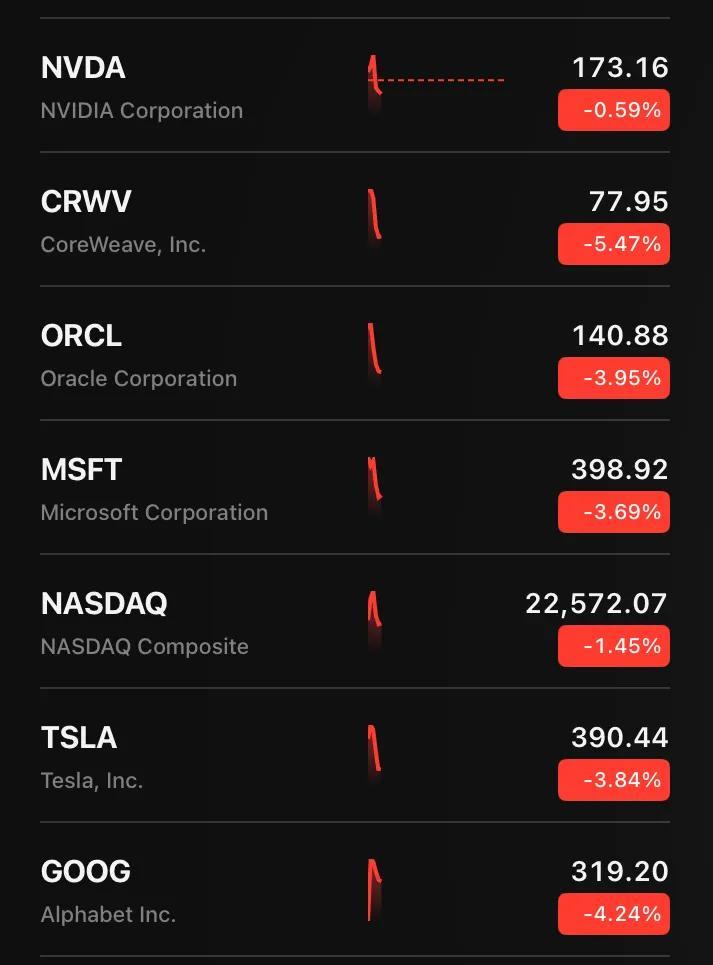Open the NVDA NVIDIA Corporation row
Image resolution: width=713 pixels, height=965 pixels.
(142, 87)
